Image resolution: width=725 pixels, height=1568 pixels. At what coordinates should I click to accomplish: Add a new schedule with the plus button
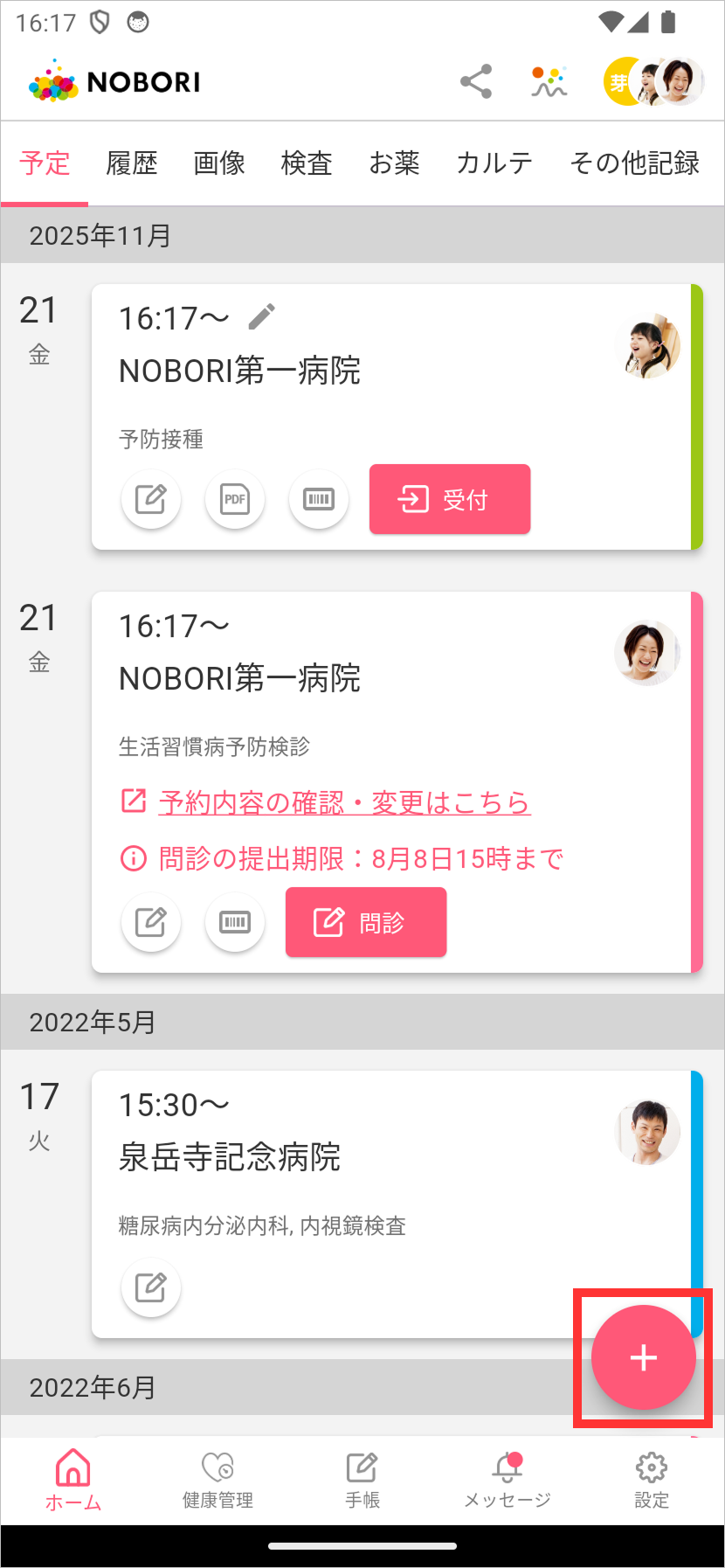click(x=644, y=1357)
